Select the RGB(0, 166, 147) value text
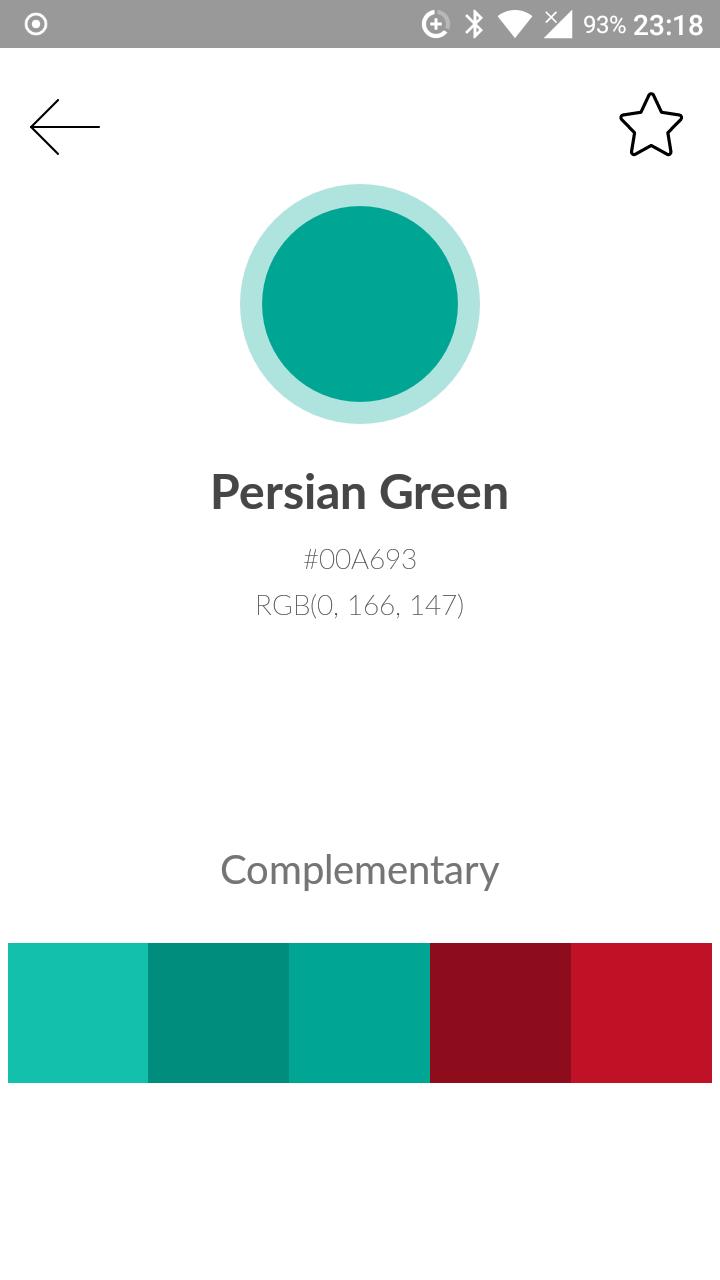Viewport: 720px width, 1280px height. [x=360, y=605]
